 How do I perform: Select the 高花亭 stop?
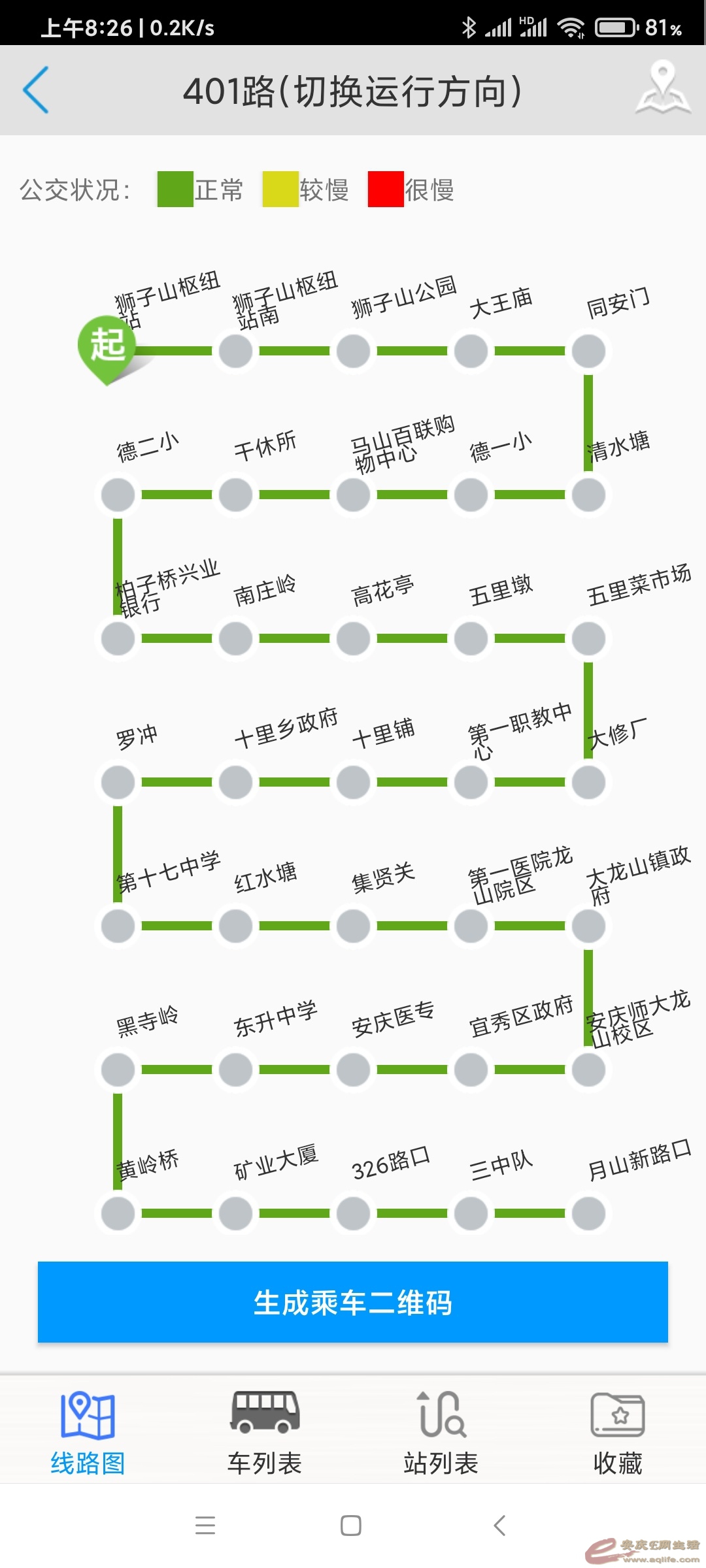[353, 638]
